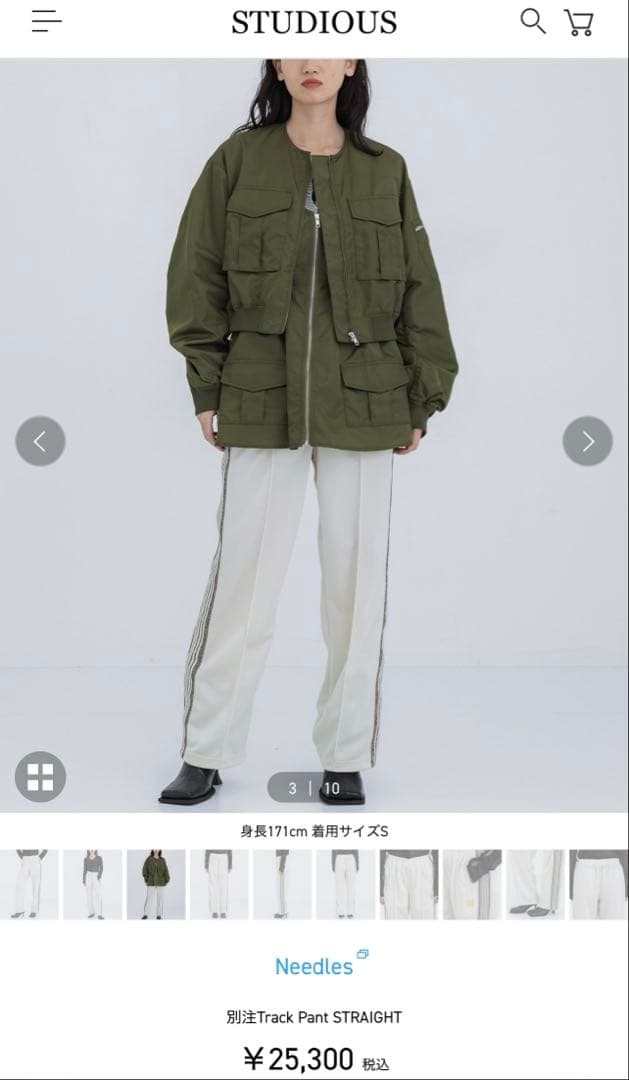Open the Needles brand link
This screenshot has height=1080, width=629.
[314, 966]
